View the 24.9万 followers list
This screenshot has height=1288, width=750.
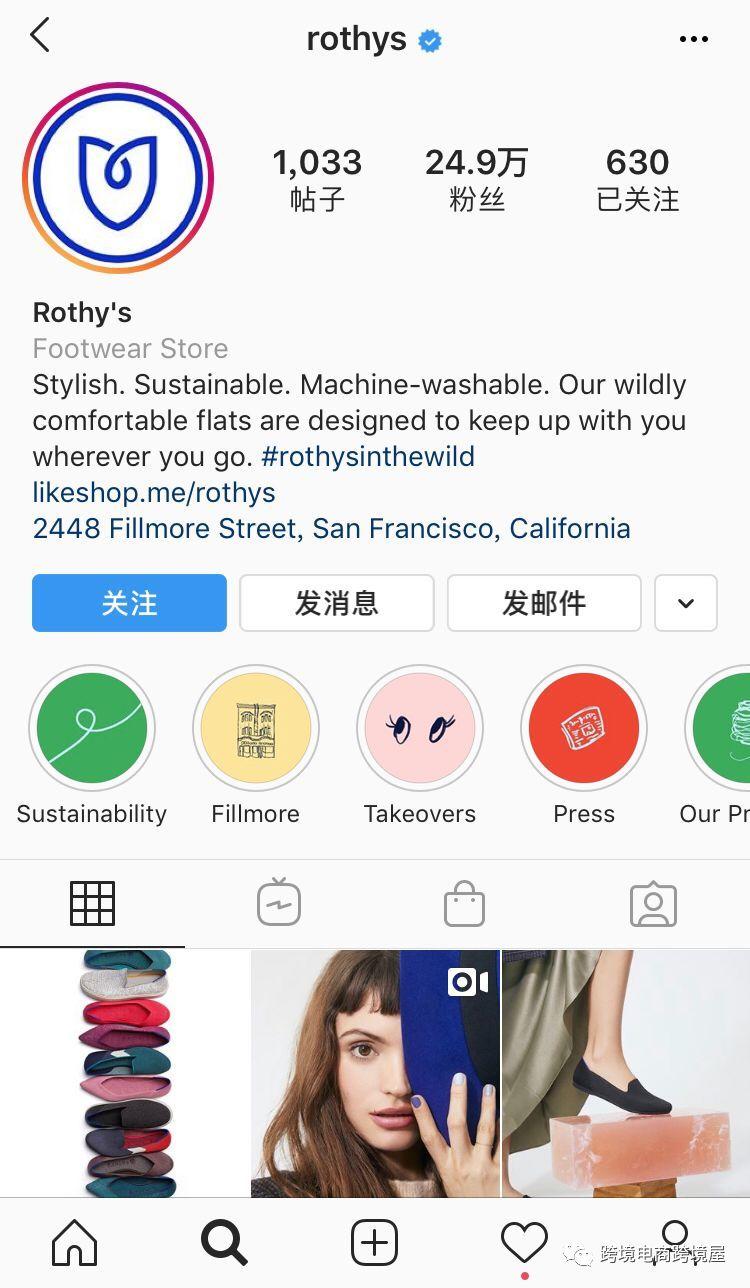pyautogui.click(x=476, y=178)
